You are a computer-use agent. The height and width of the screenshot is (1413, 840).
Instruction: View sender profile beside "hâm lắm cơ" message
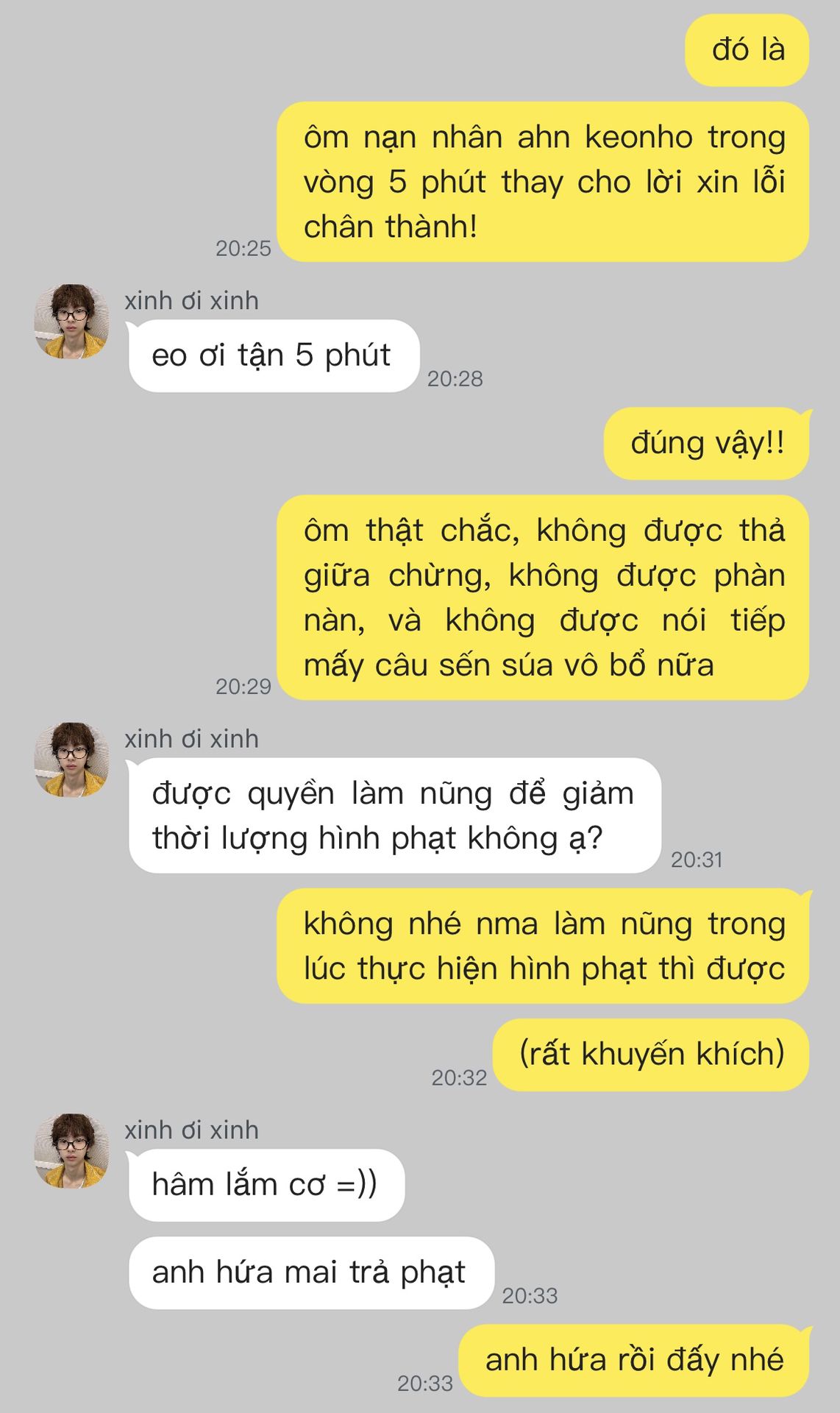click(71, 1151)
